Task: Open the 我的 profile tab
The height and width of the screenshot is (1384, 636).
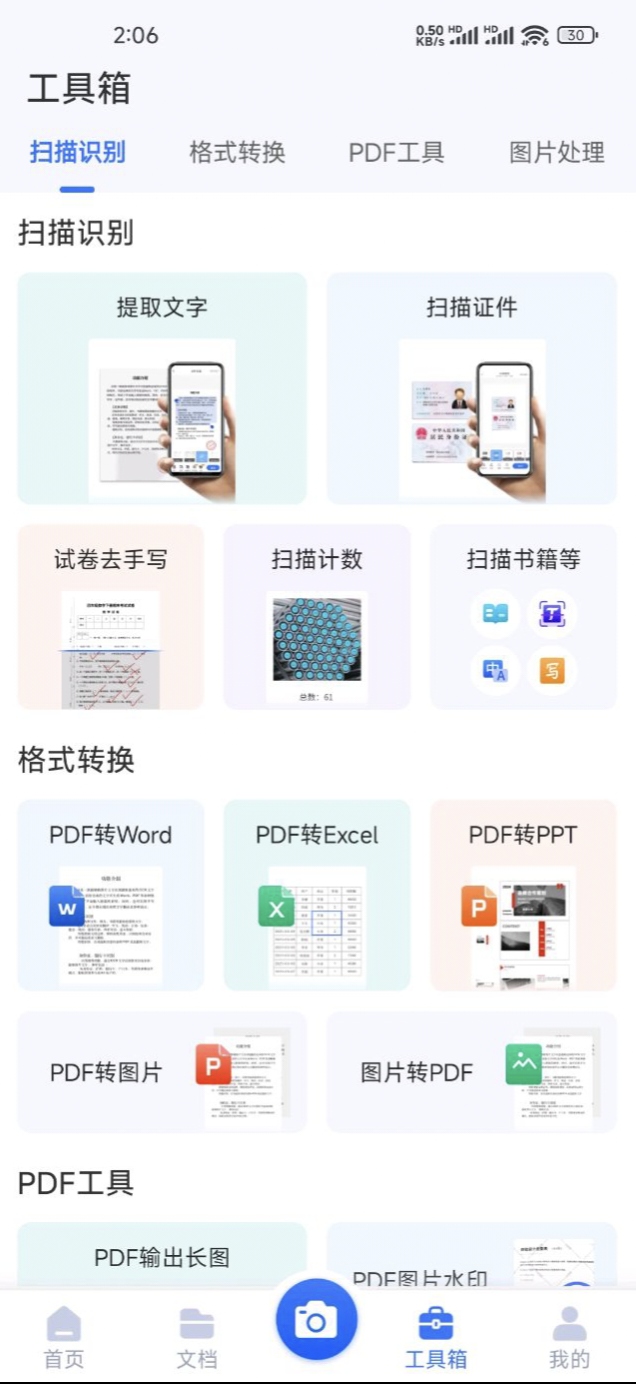Action: [x=570, y=1337]
